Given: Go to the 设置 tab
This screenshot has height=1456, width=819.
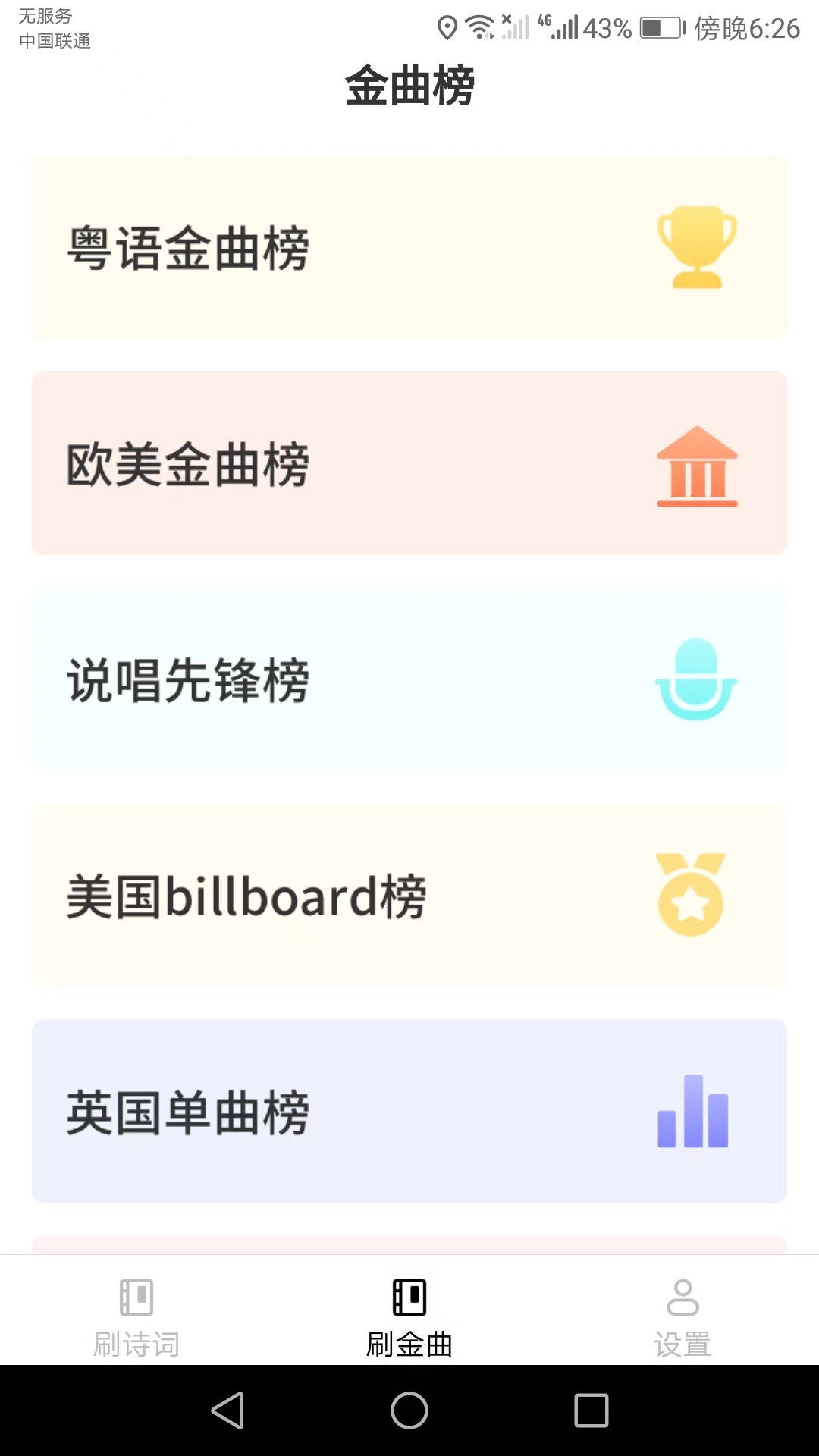Looking at the screenshot, I should [x=682, y=1318].
